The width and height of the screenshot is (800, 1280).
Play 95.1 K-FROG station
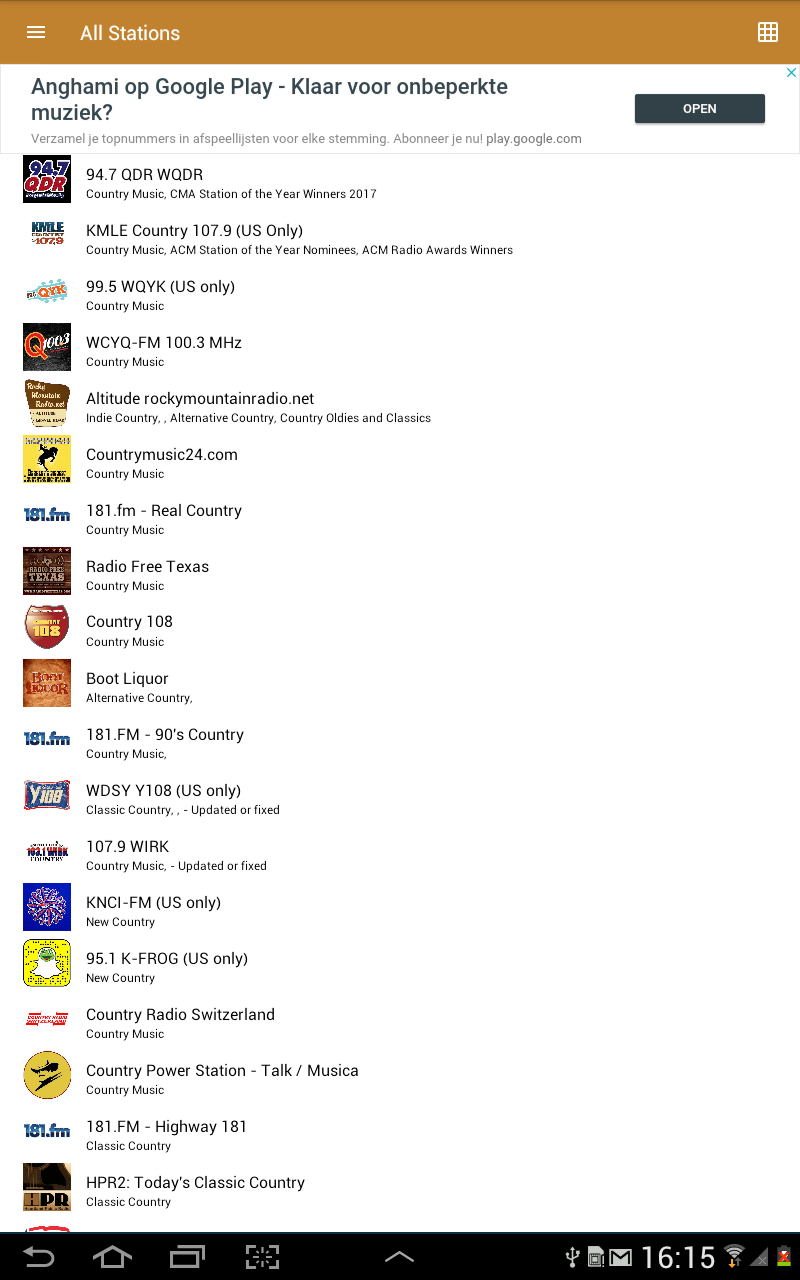tap(400, 964)
